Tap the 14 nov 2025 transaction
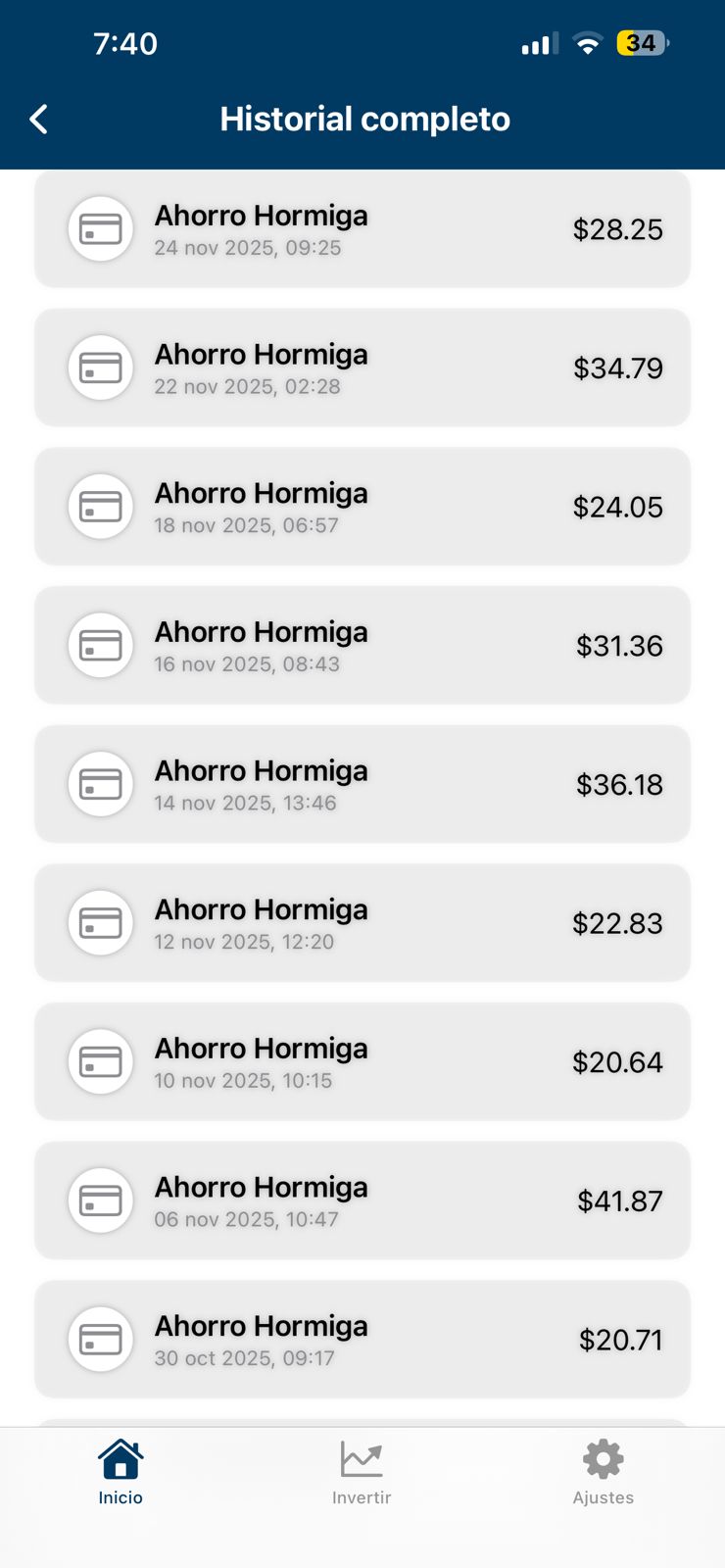Screen dimensions: 725x1568 [x=362, y=784]
